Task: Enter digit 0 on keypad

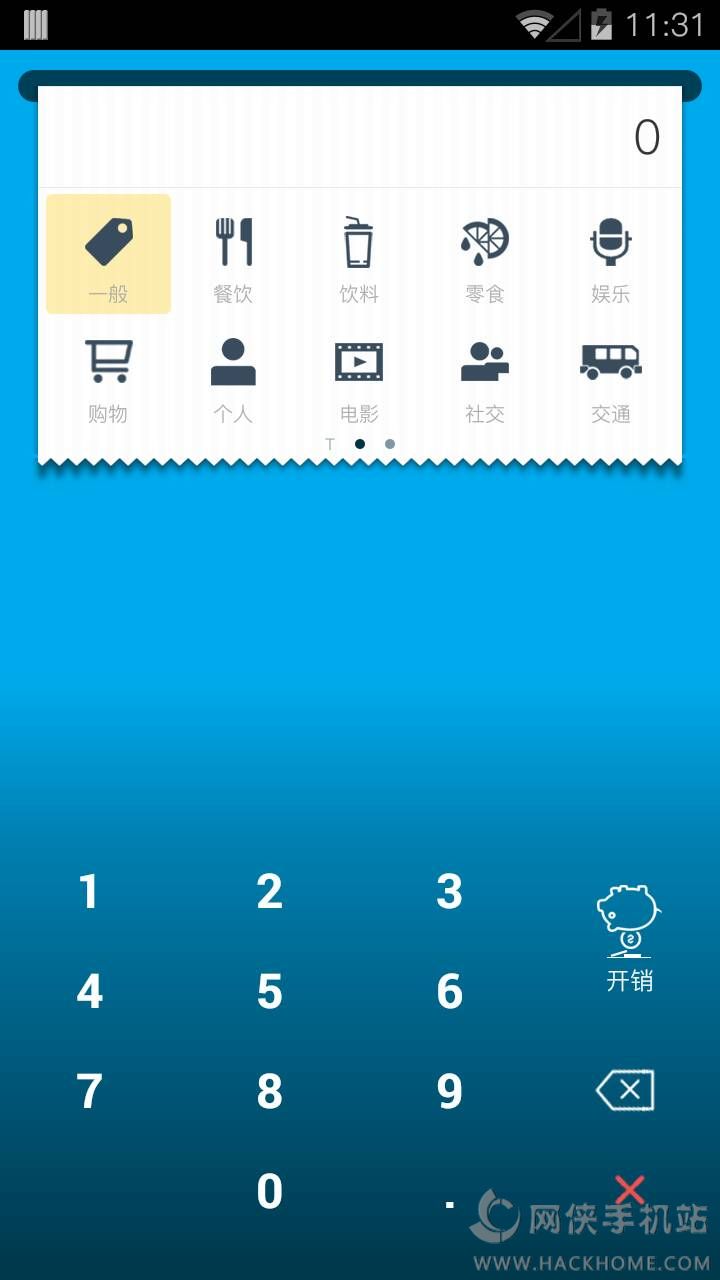Action: point(270,1191)
